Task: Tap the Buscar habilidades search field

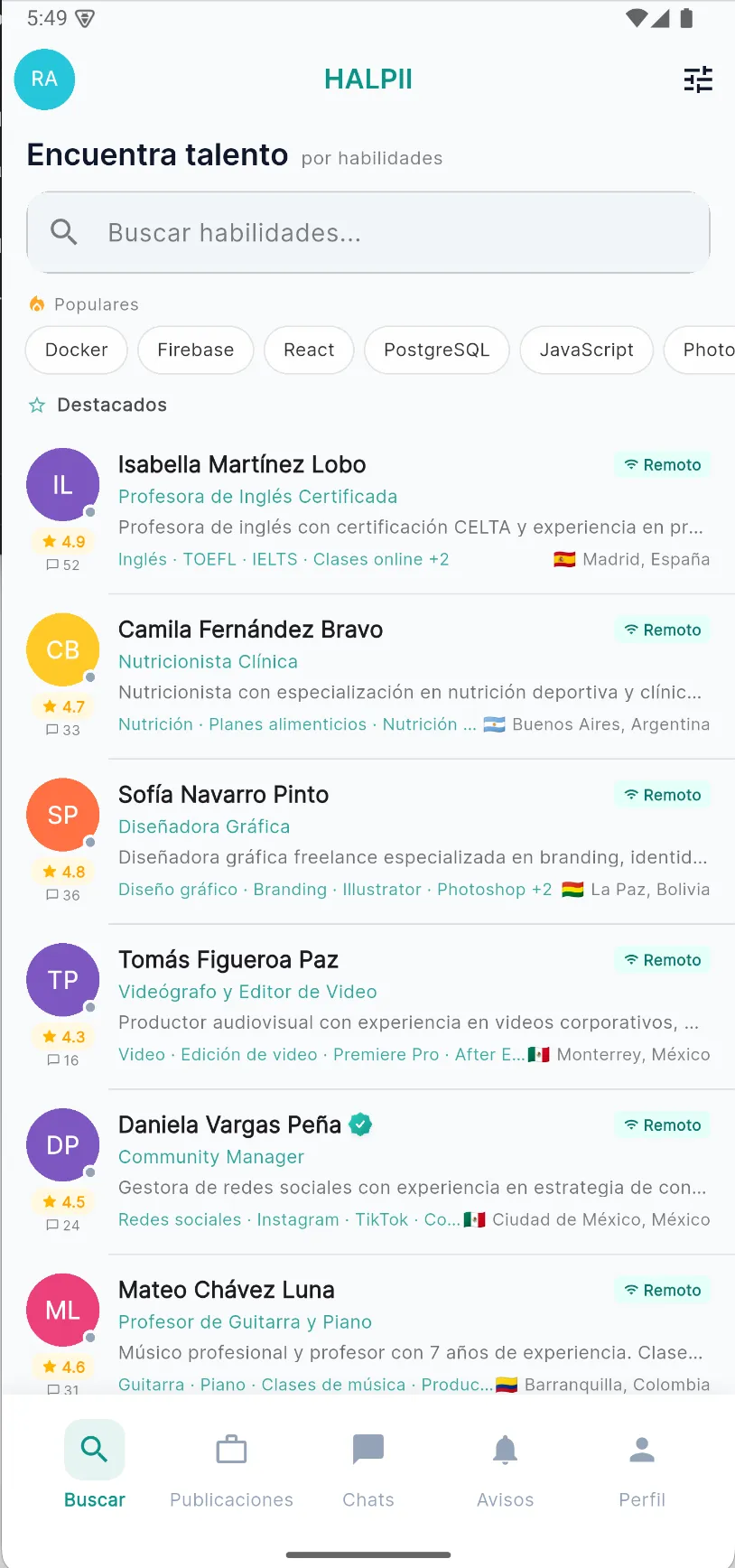Action: [x=367, y=232]
